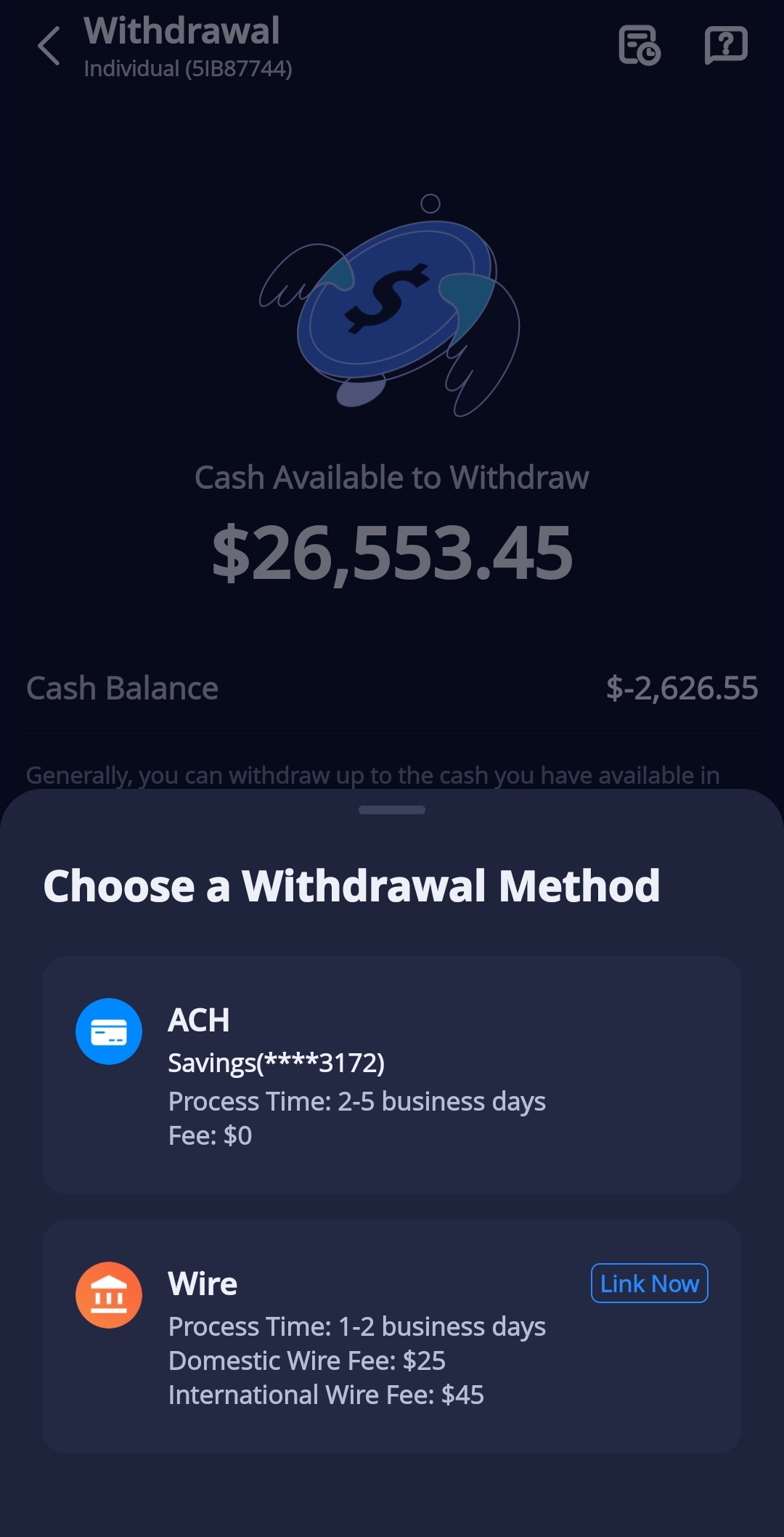Open withdrawal history icon
The image size is (784, 1537).
(x=639, y=46)
